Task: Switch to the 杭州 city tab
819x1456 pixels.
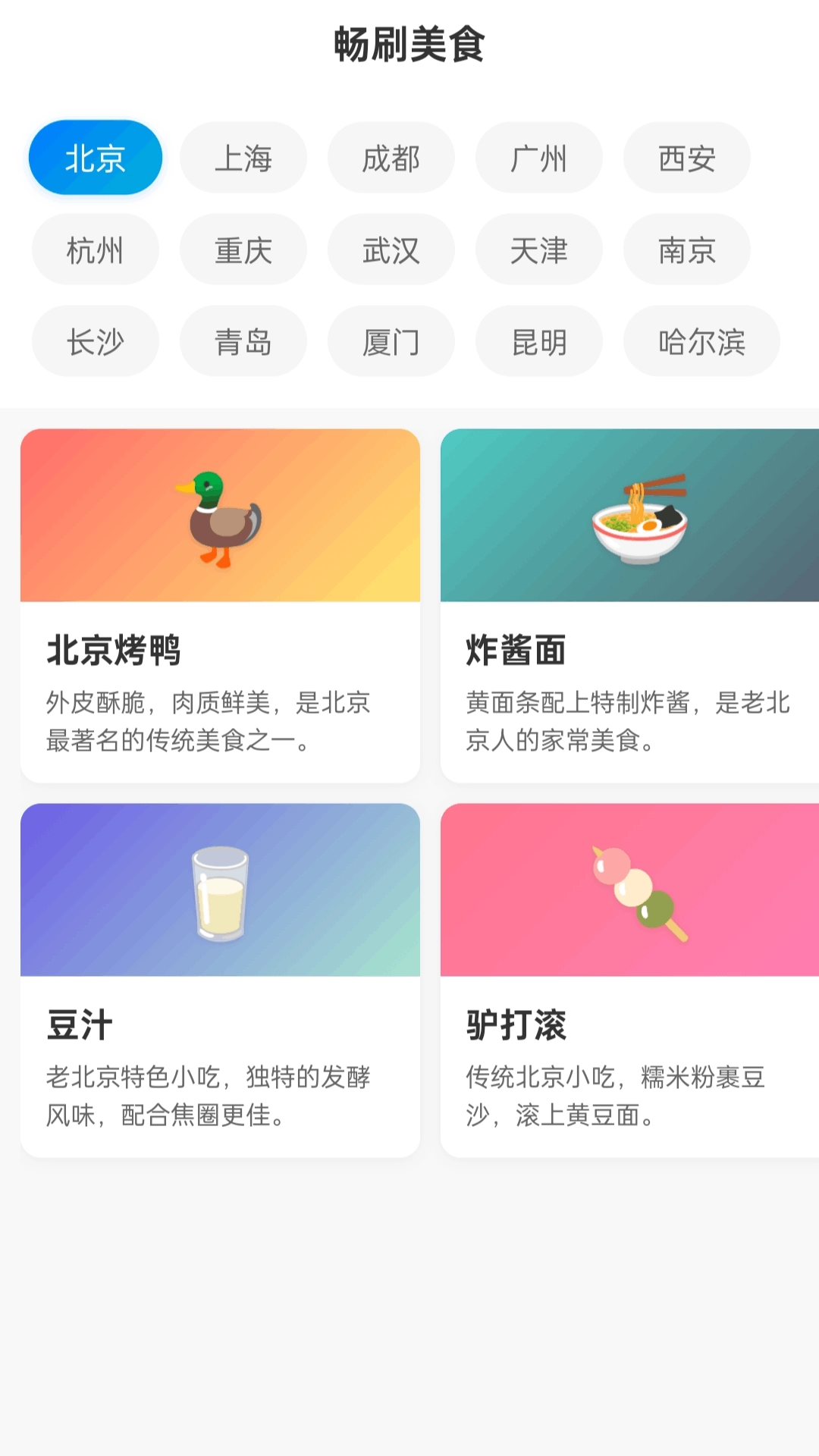Action: click(95, 249)
